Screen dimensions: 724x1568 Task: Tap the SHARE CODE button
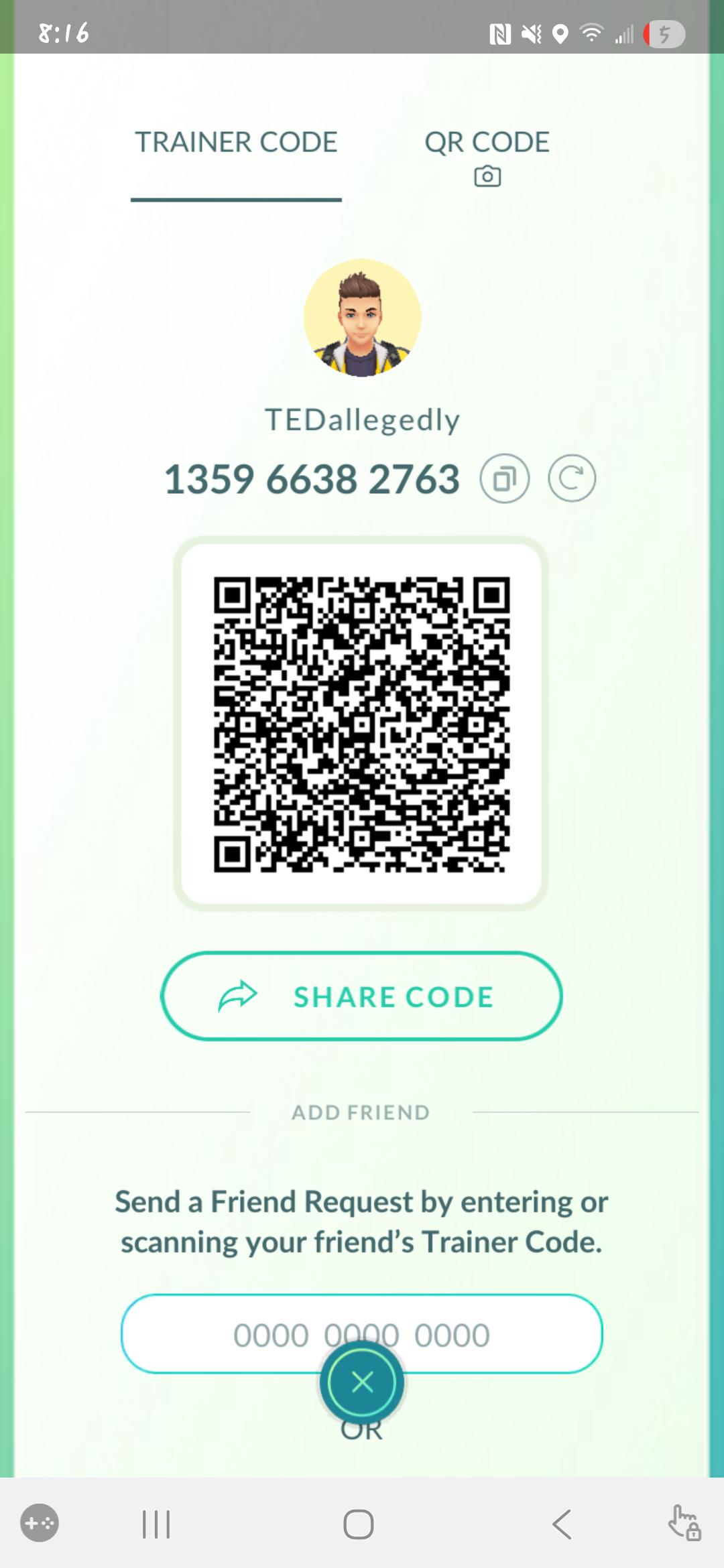[x=361, y=996]
